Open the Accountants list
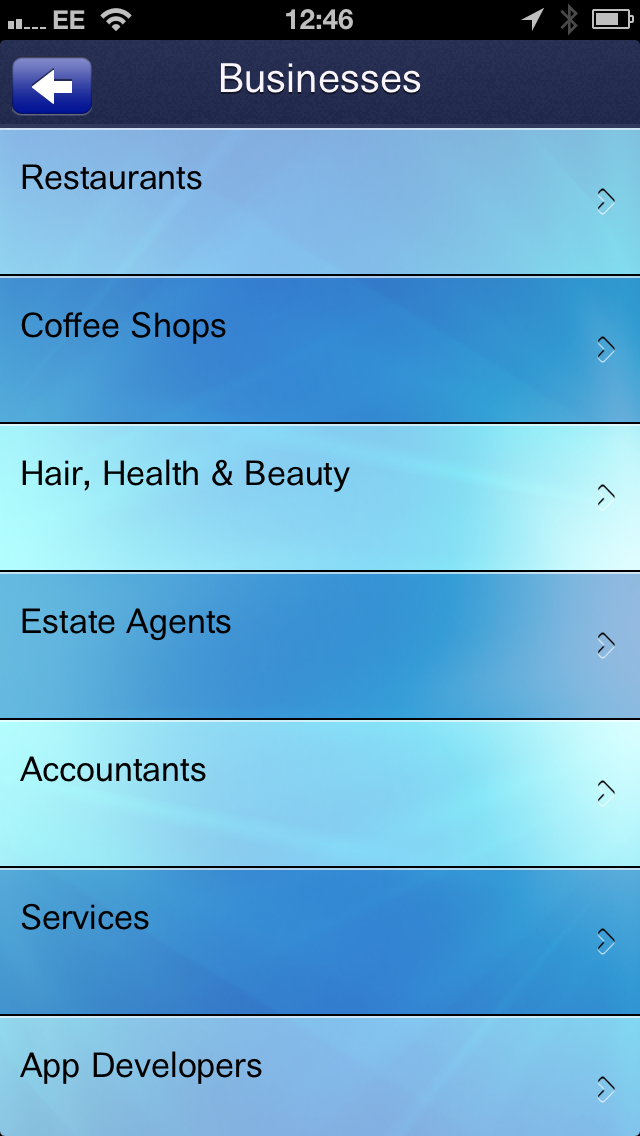 pyautogui.click(x=320, y=793)
